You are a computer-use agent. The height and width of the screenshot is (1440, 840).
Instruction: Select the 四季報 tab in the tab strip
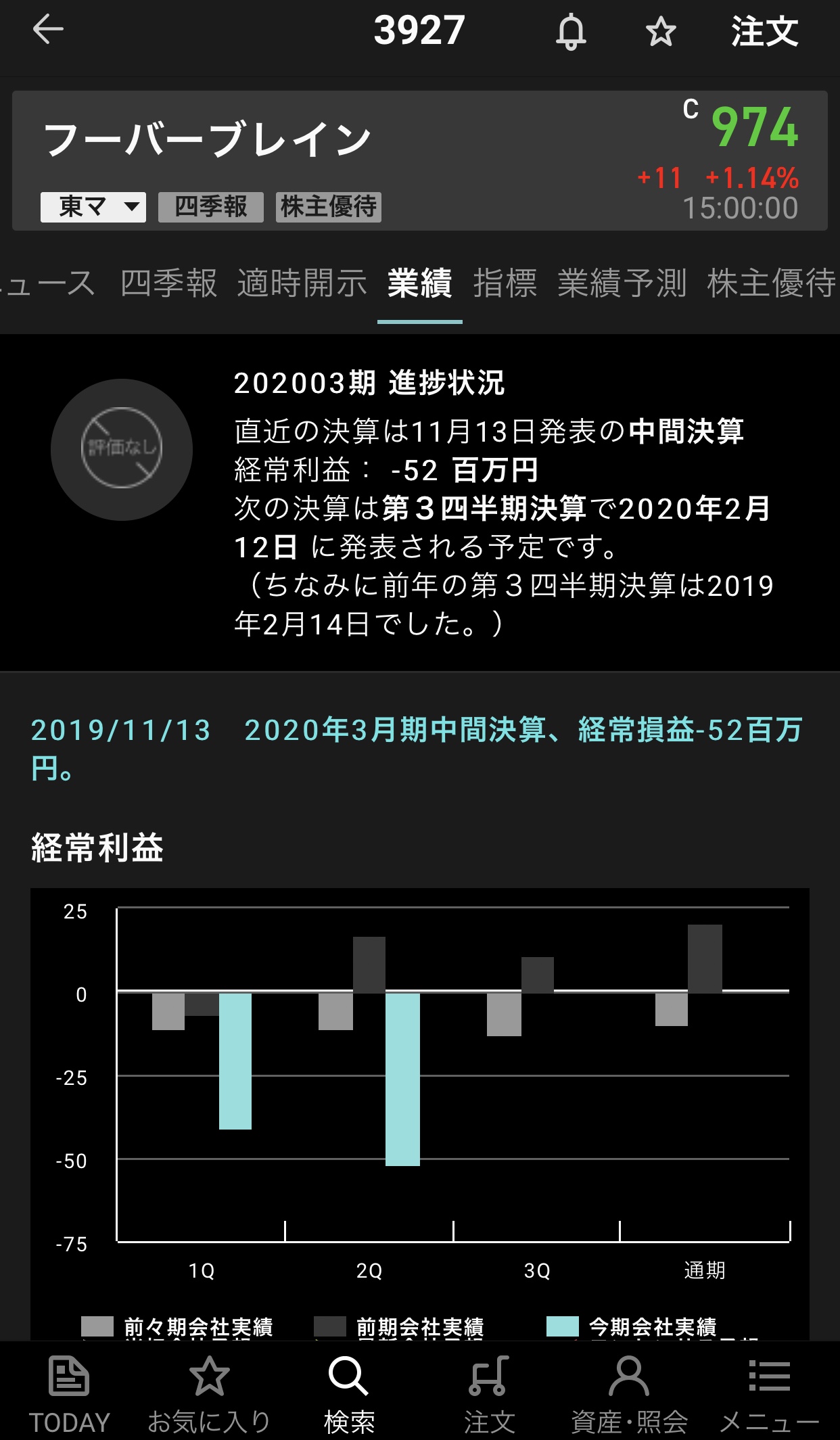(168, 283)
